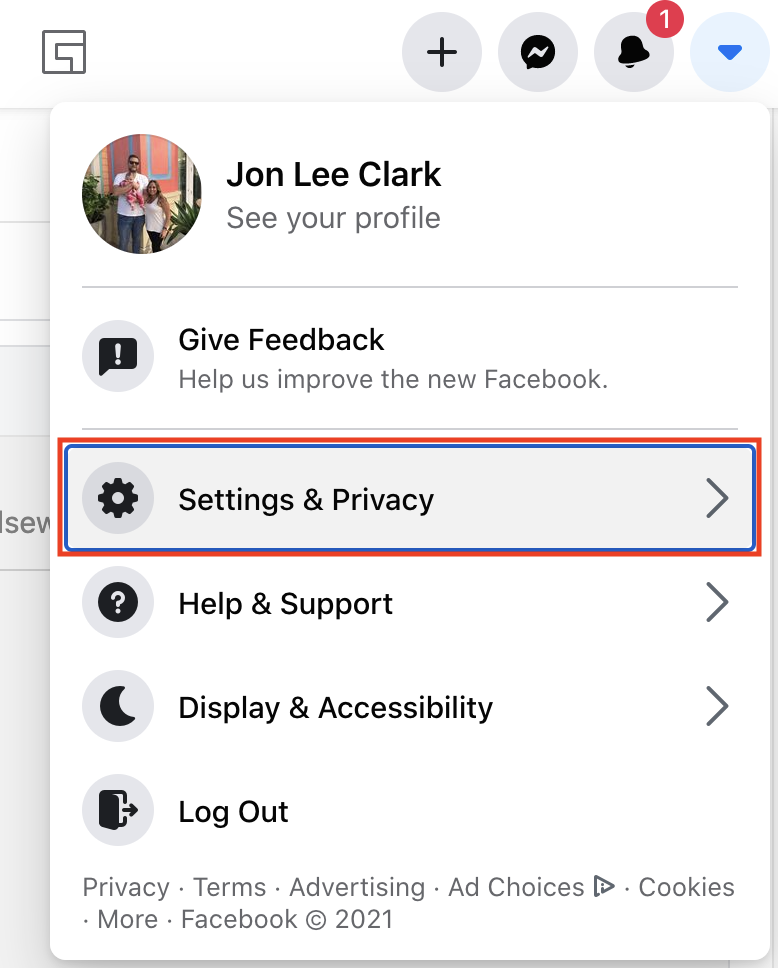Click the notifications bell icon
Image resolution: width=778 pixels, height=968 pixels.
tap(634, 52)
